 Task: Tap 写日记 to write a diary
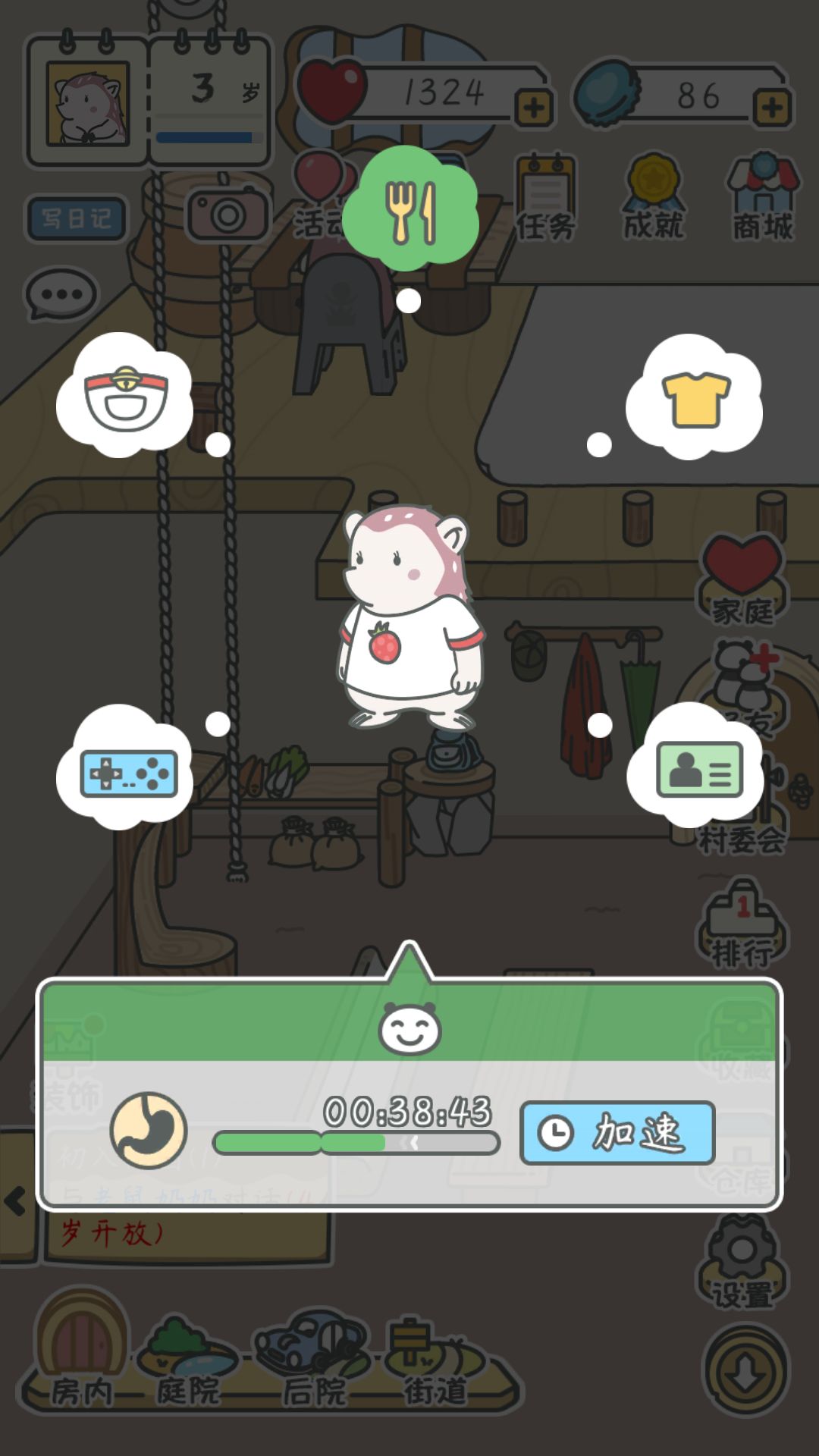coord(76,218)
